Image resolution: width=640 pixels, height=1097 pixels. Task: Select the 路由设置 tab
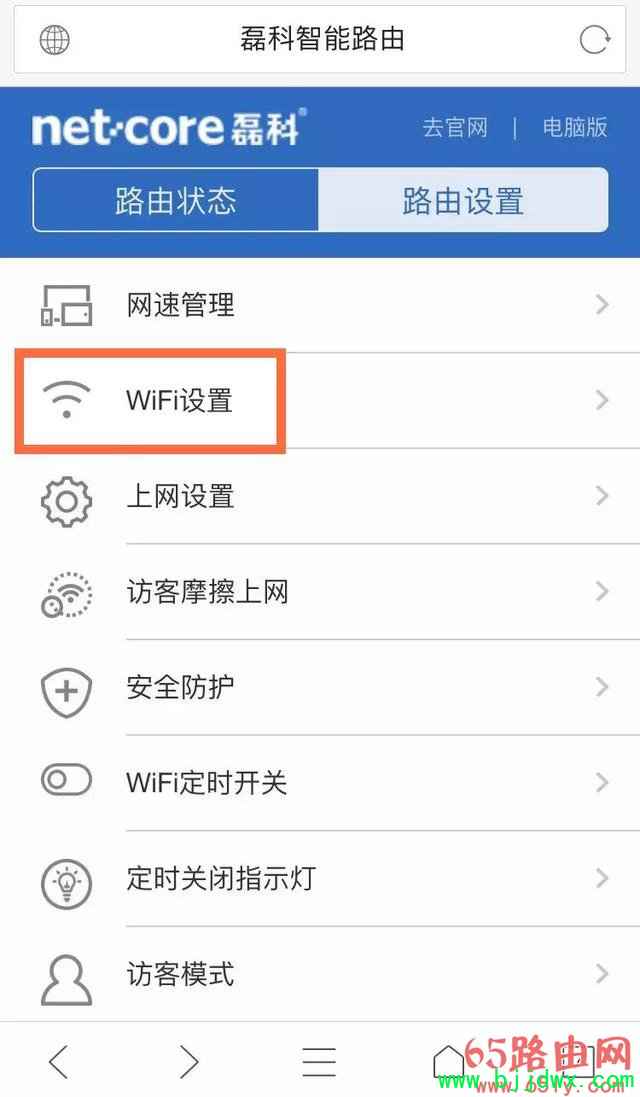pos(463,200)
